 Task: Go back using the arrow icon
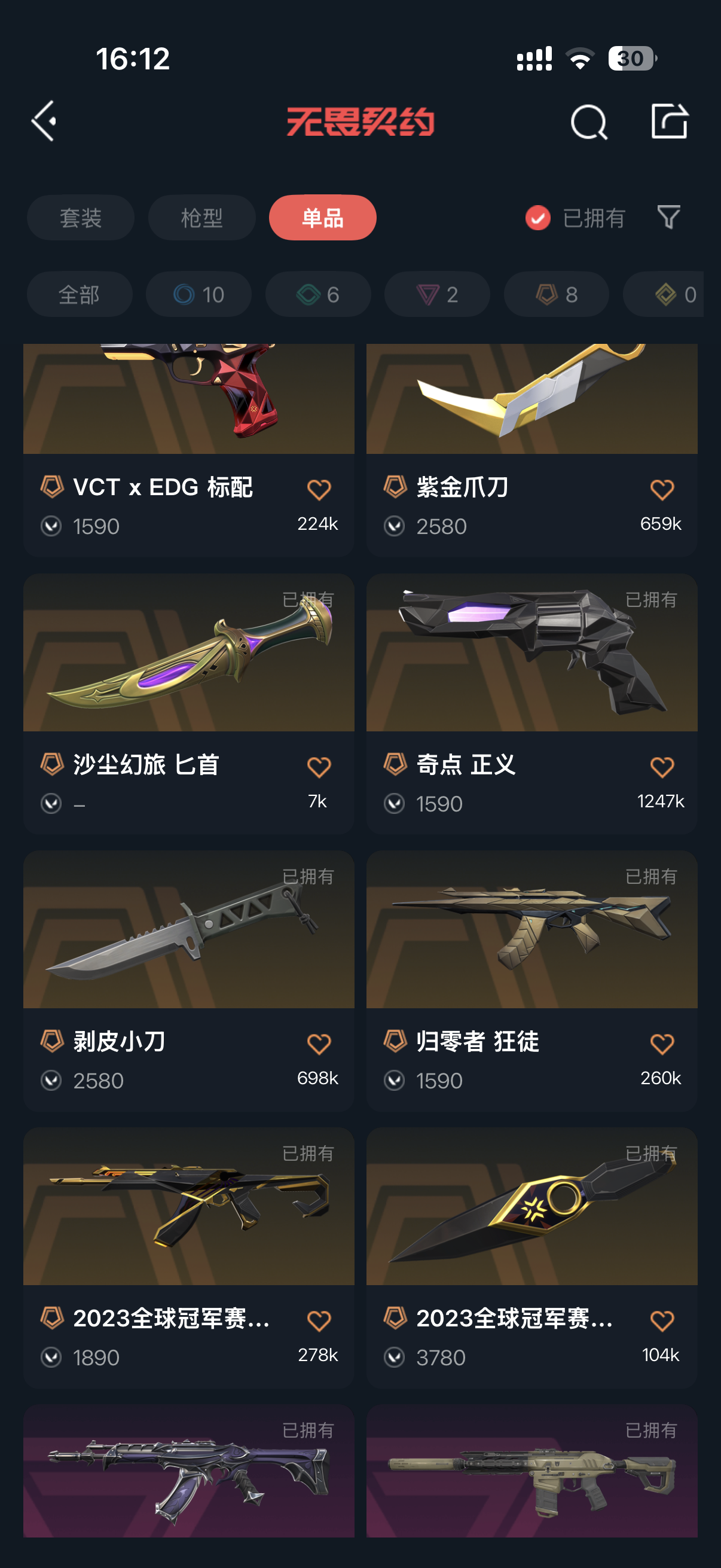pos(44,121)
